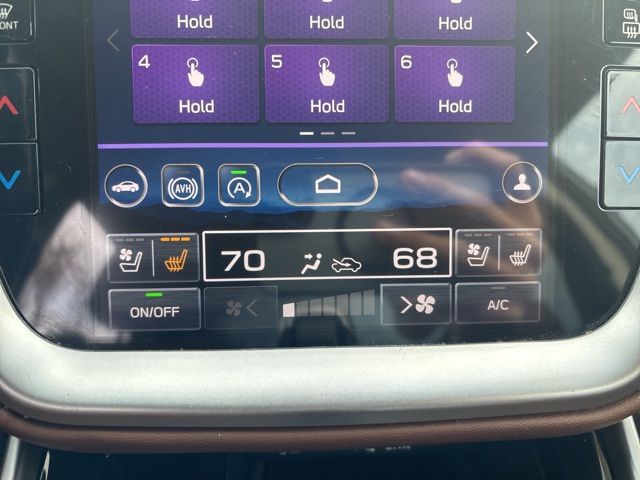Toggle the A/C button
Viewport: 640px width, 480px height.
[497, 303]
